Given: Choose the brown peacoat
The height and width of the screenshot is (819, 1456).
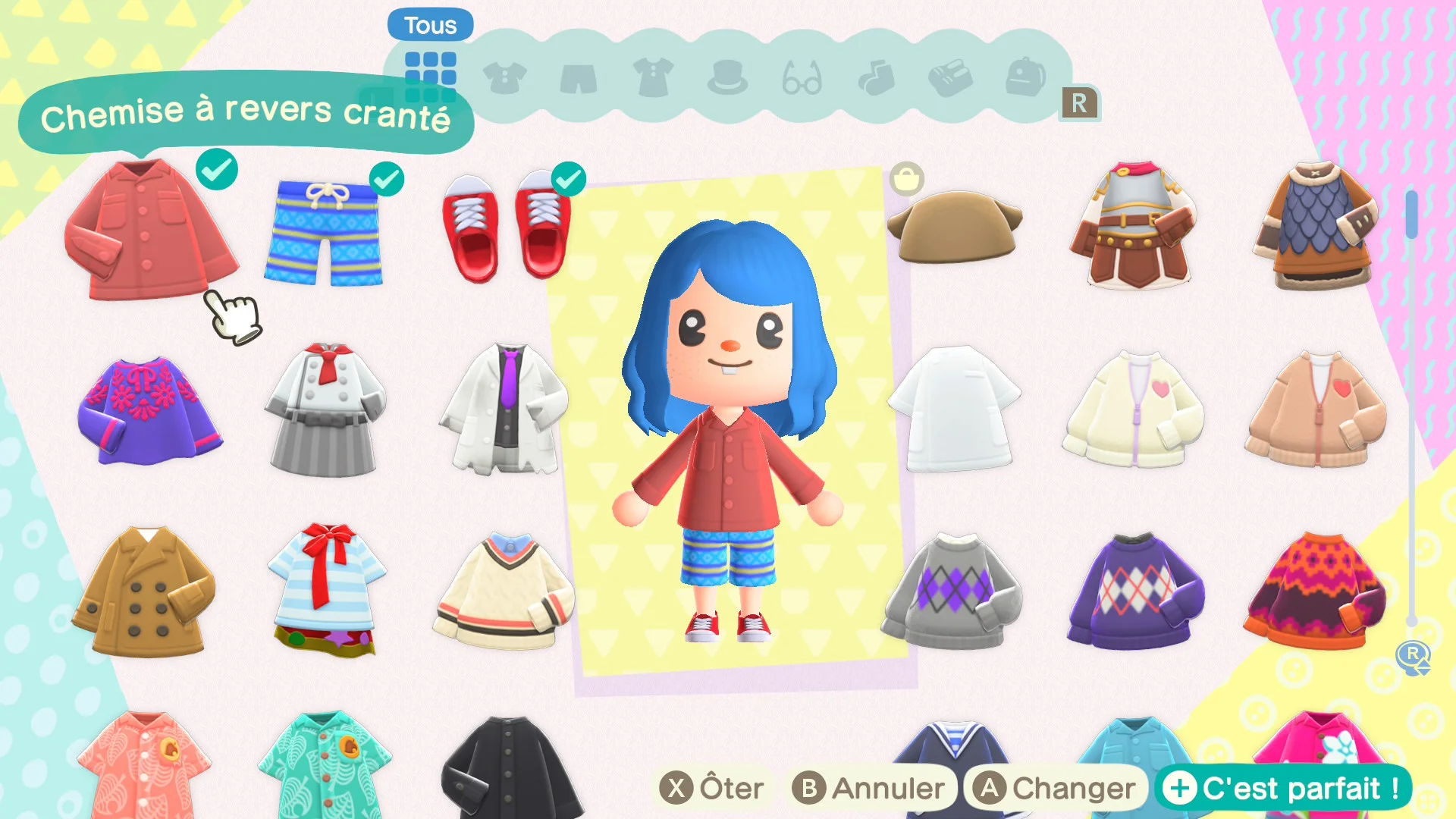Looking at the screenshot, I should [143, 591].
